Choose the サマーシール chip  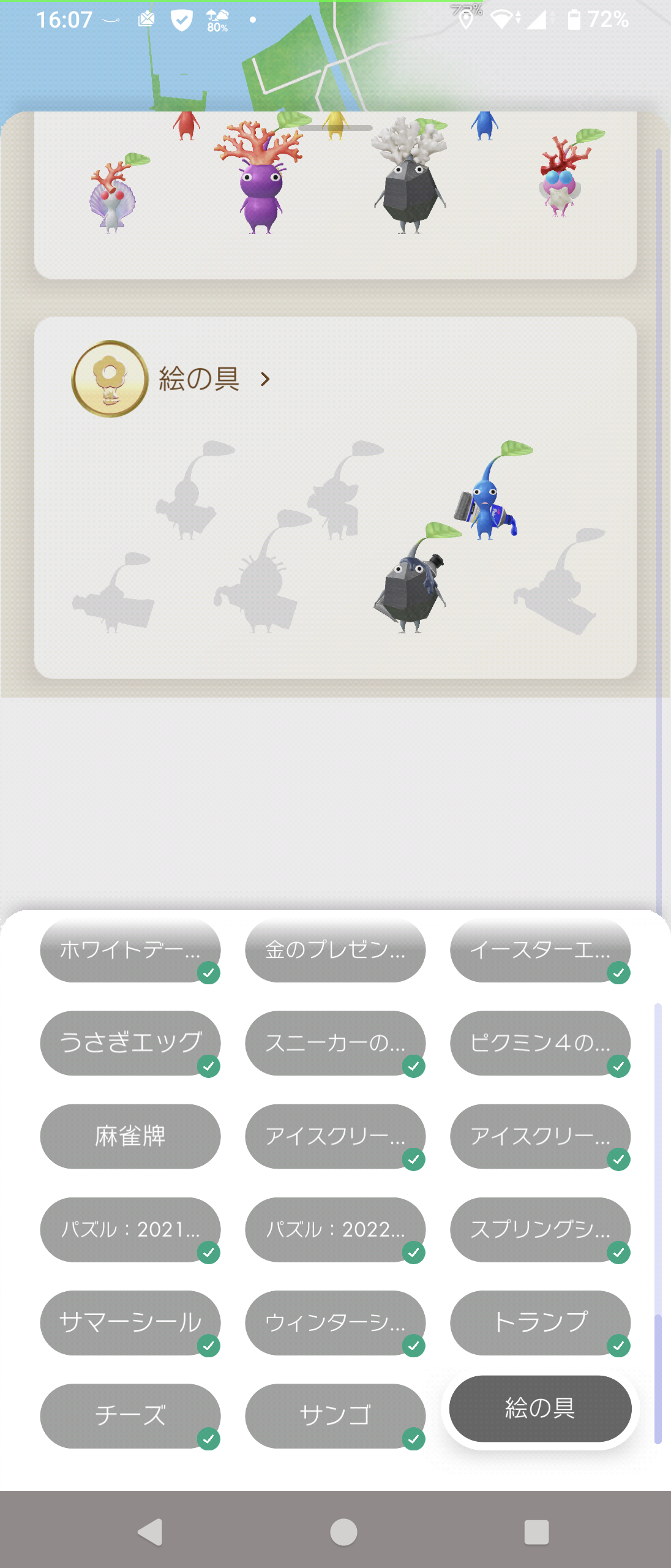tap(130, 1322)
